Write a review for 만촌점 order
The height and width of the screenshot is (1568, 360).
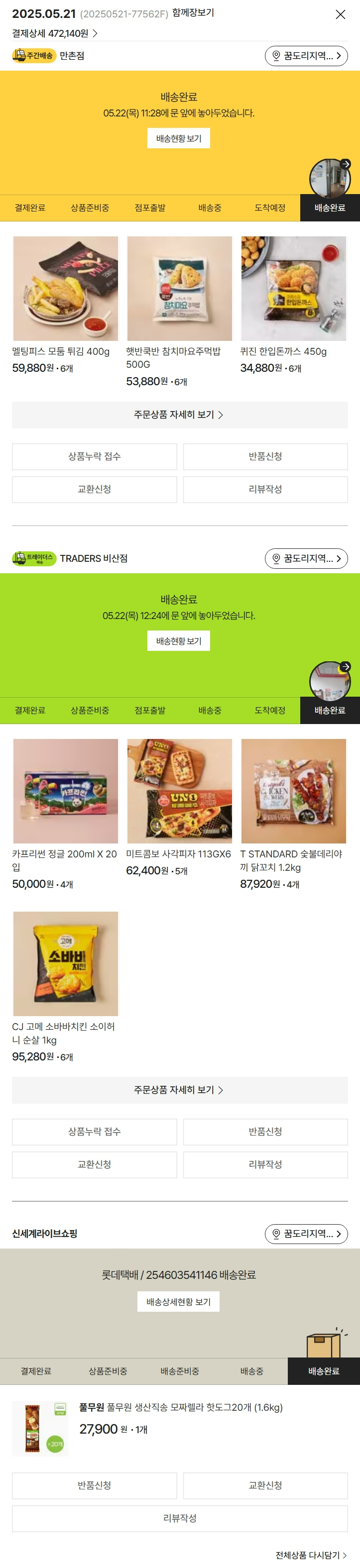265,489
